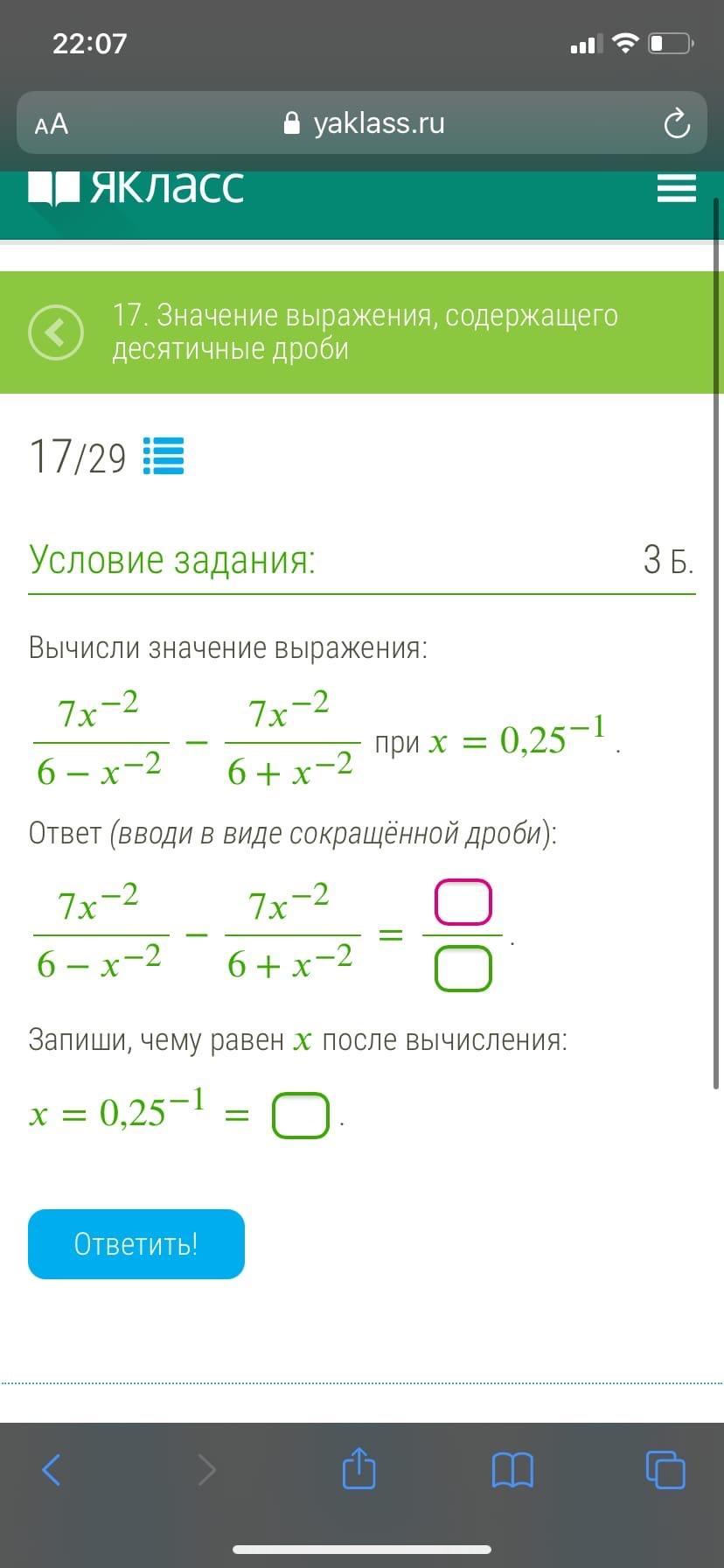Tap the numerator input box
Image resolution: width=724 pixels, height=1568 pixels.
463,902
